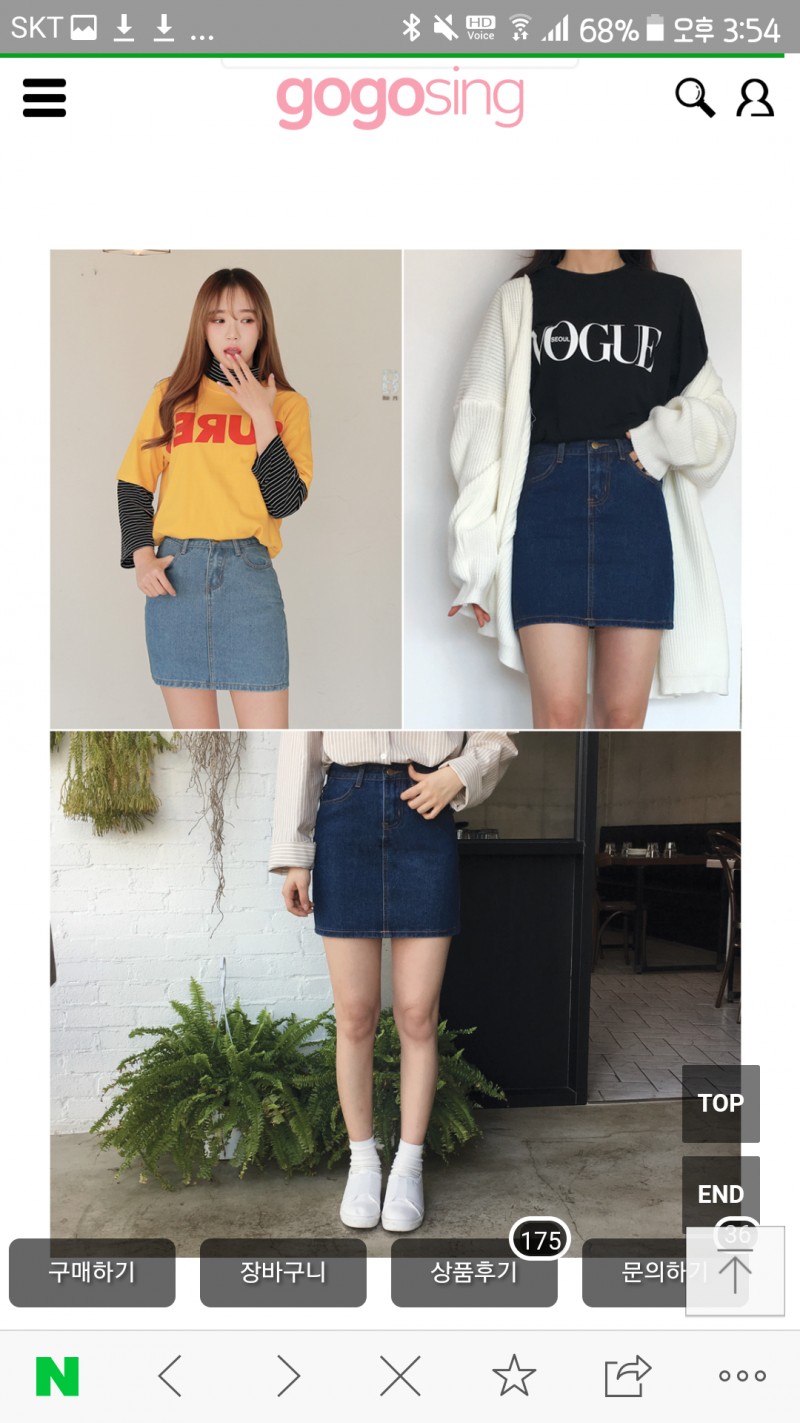Go to the gogosing home page

(x=400, y=98)
